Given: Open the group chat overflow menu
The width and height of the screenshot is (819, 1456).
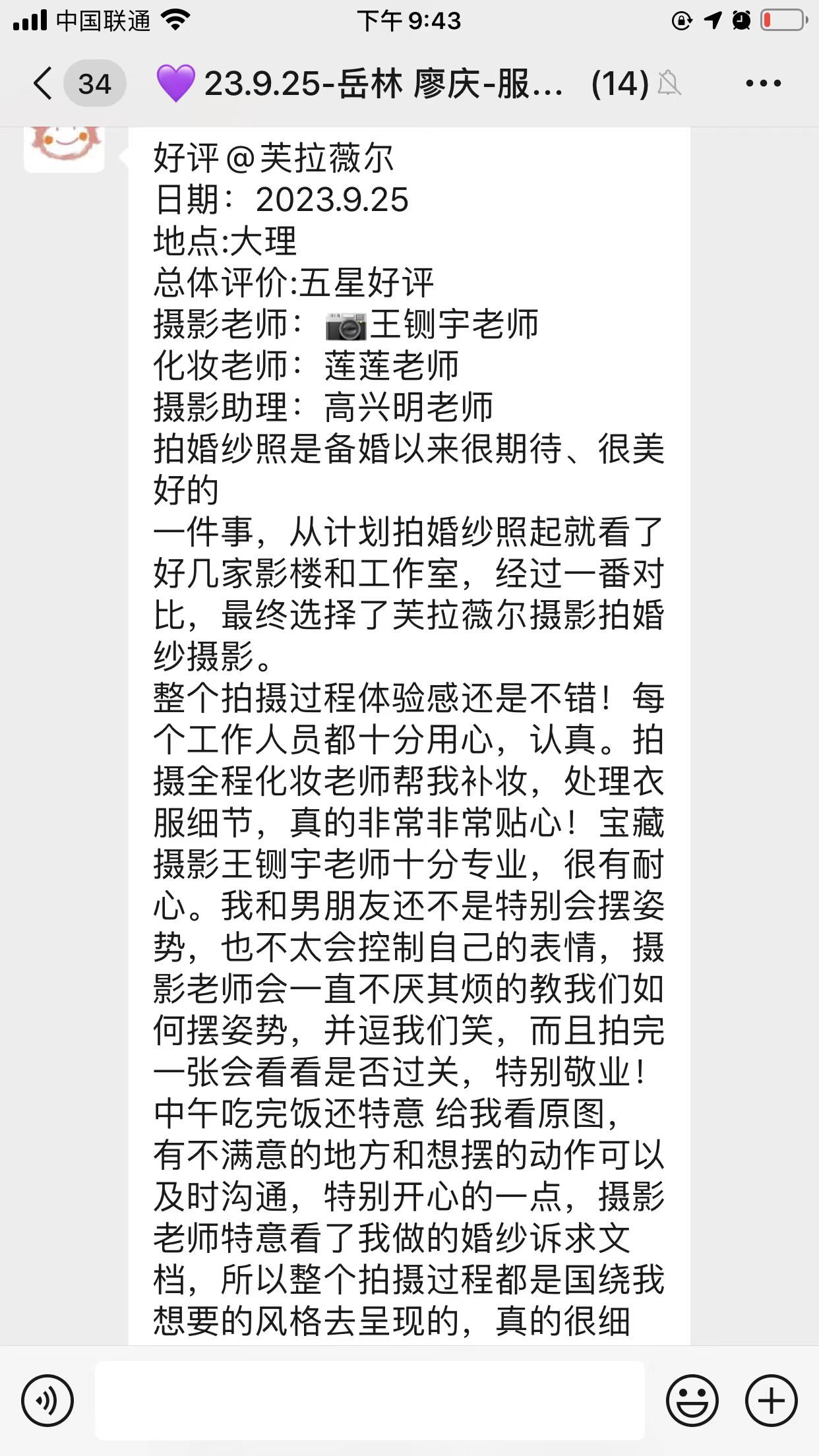Looking at the screenshot, I should click(x=763, y=84).
